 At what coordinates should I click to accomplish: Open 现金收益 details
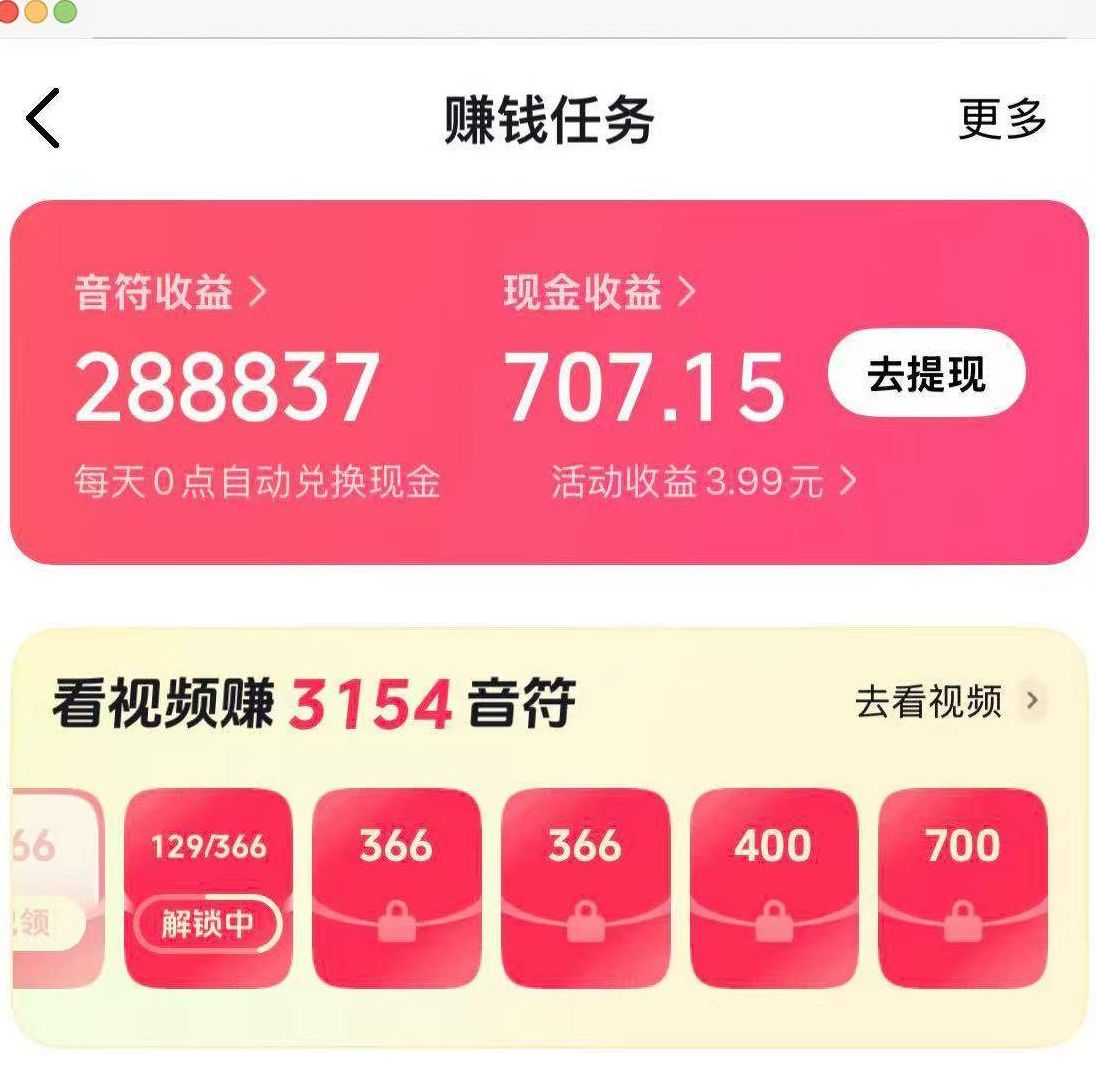coord(598,293)
